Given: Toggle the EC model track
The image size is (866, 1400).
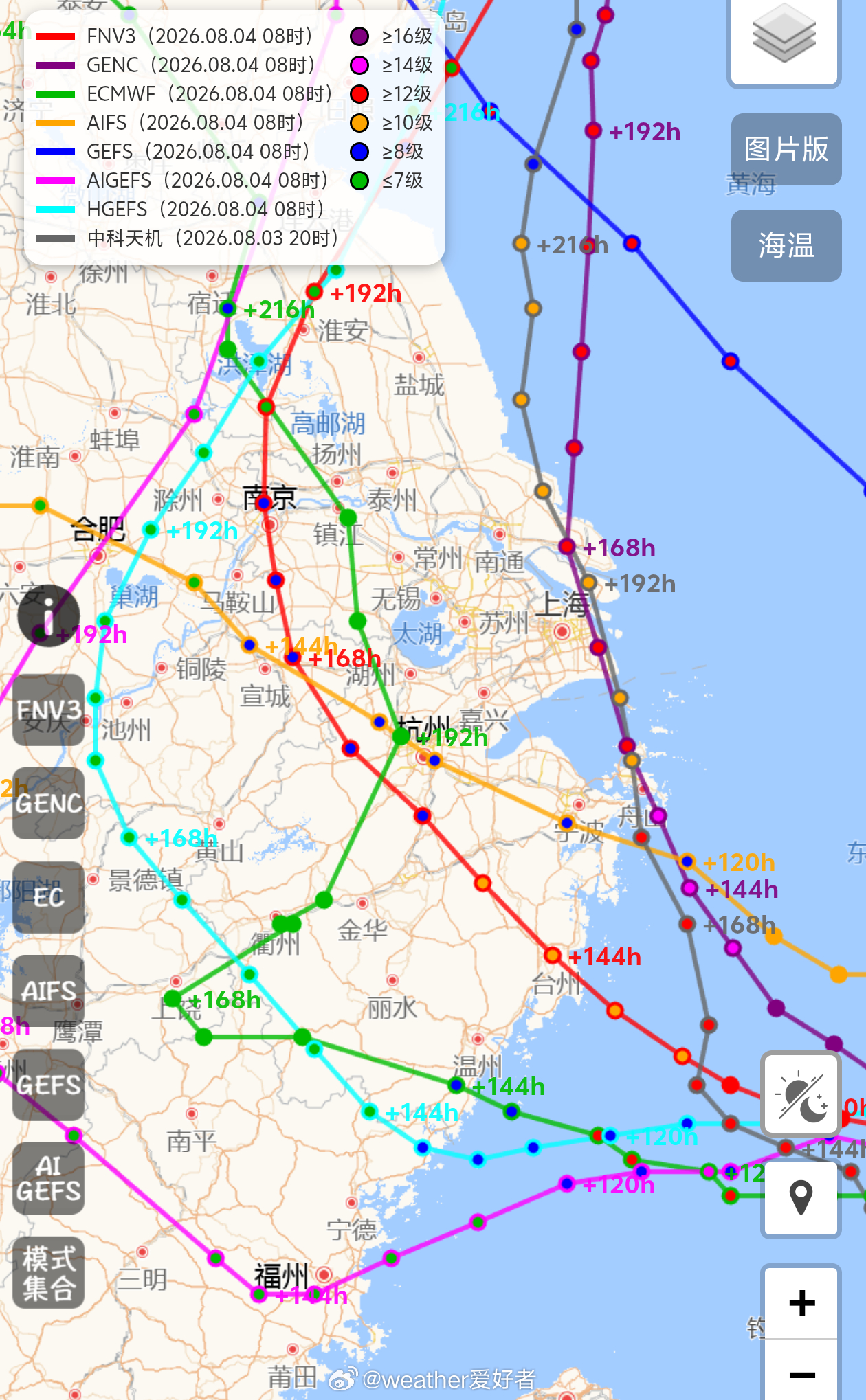Looking at the screenshot, I should 48,897.
